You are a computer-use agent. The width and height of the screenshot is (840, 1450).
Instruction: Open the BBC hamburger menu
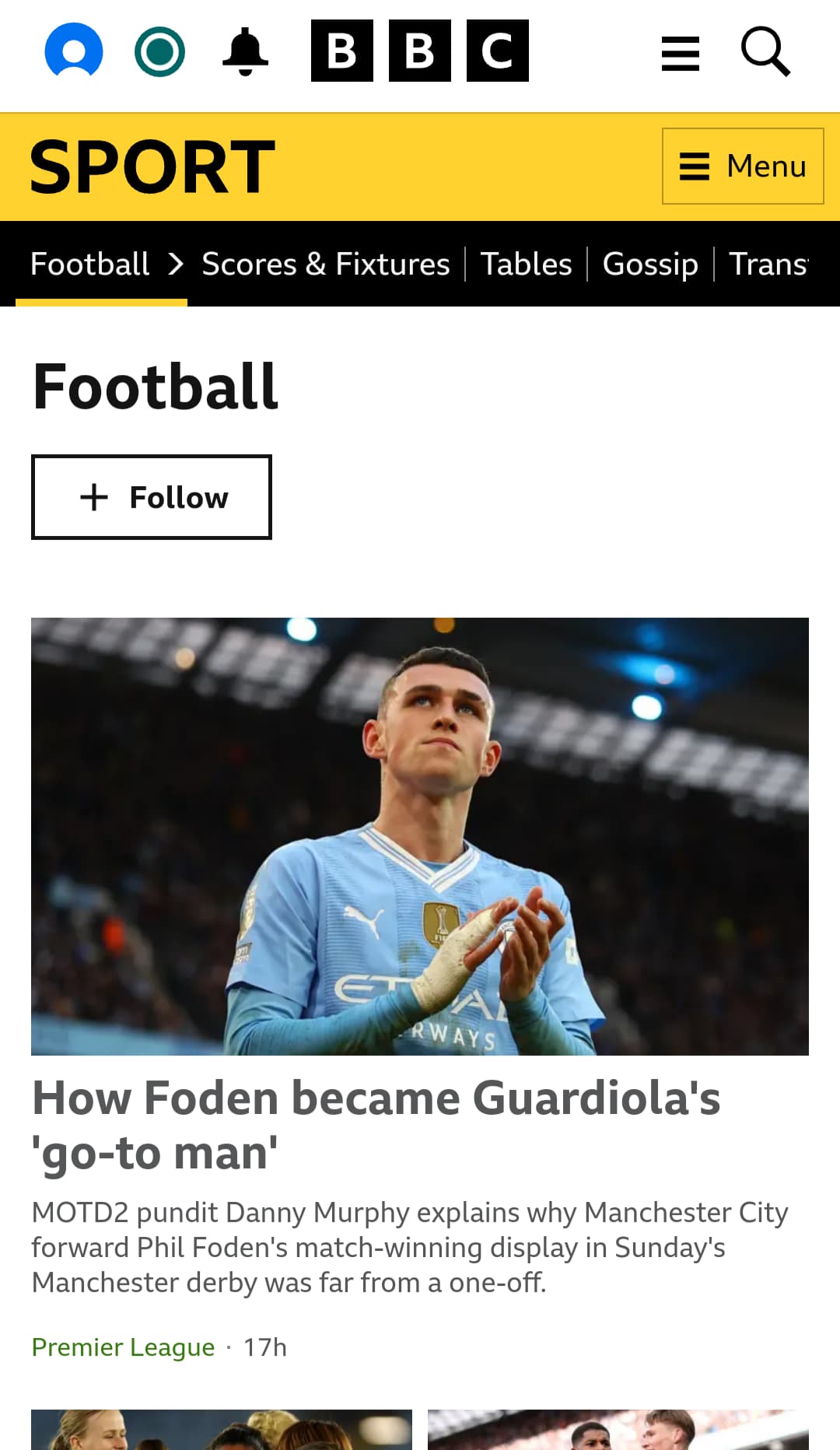pos(681,53)
